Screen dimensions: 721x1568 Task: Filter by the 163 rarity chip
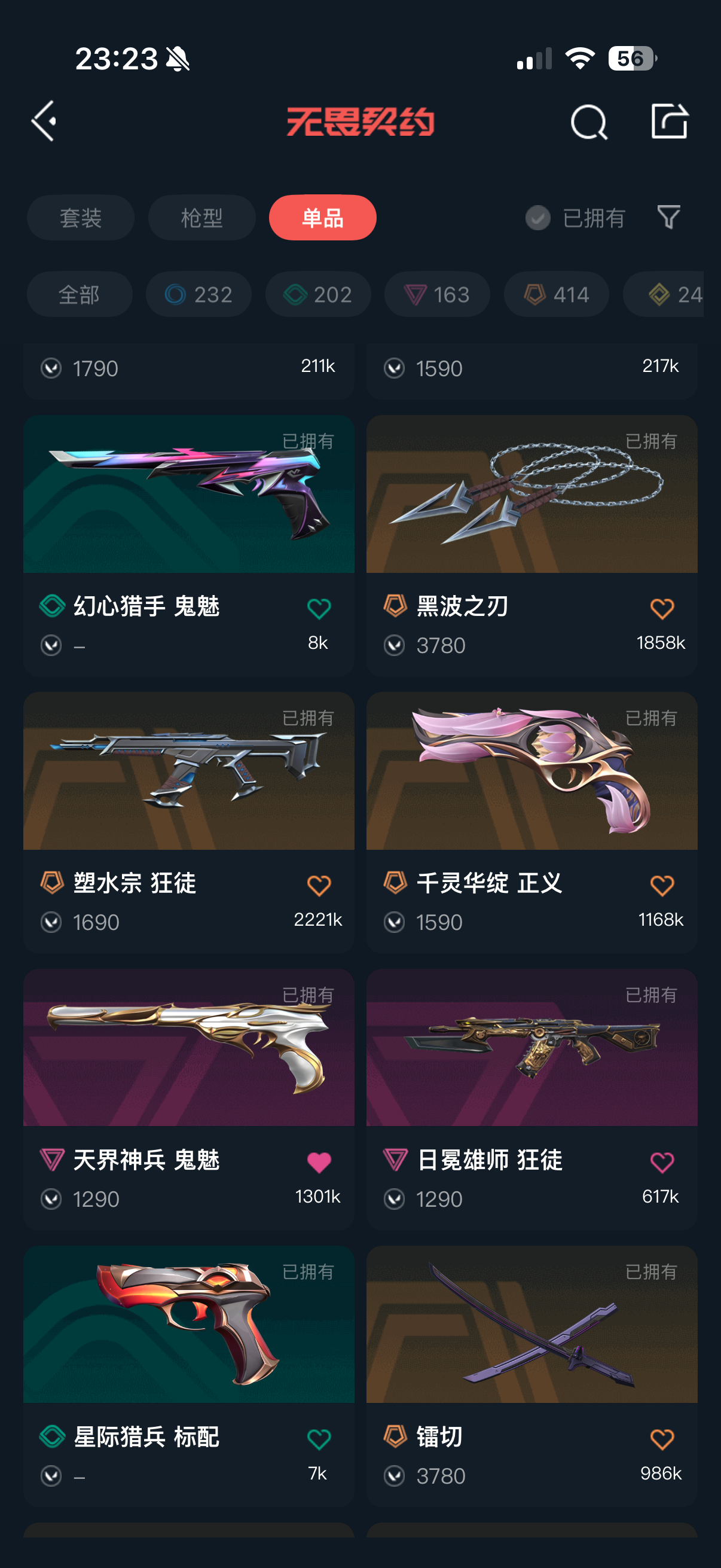point(437,294)
